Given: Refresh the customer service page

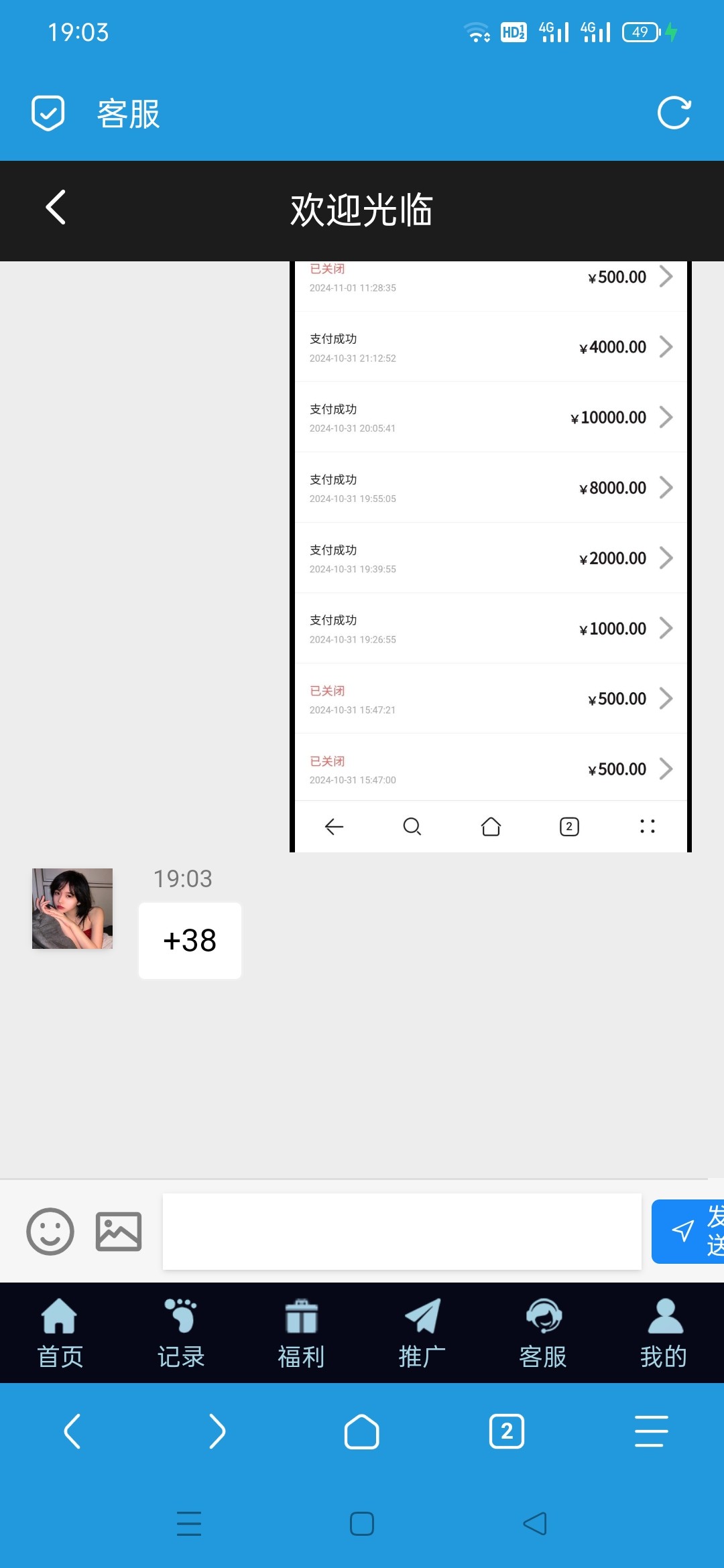Looking at the screenshot, I should [674, 113].
